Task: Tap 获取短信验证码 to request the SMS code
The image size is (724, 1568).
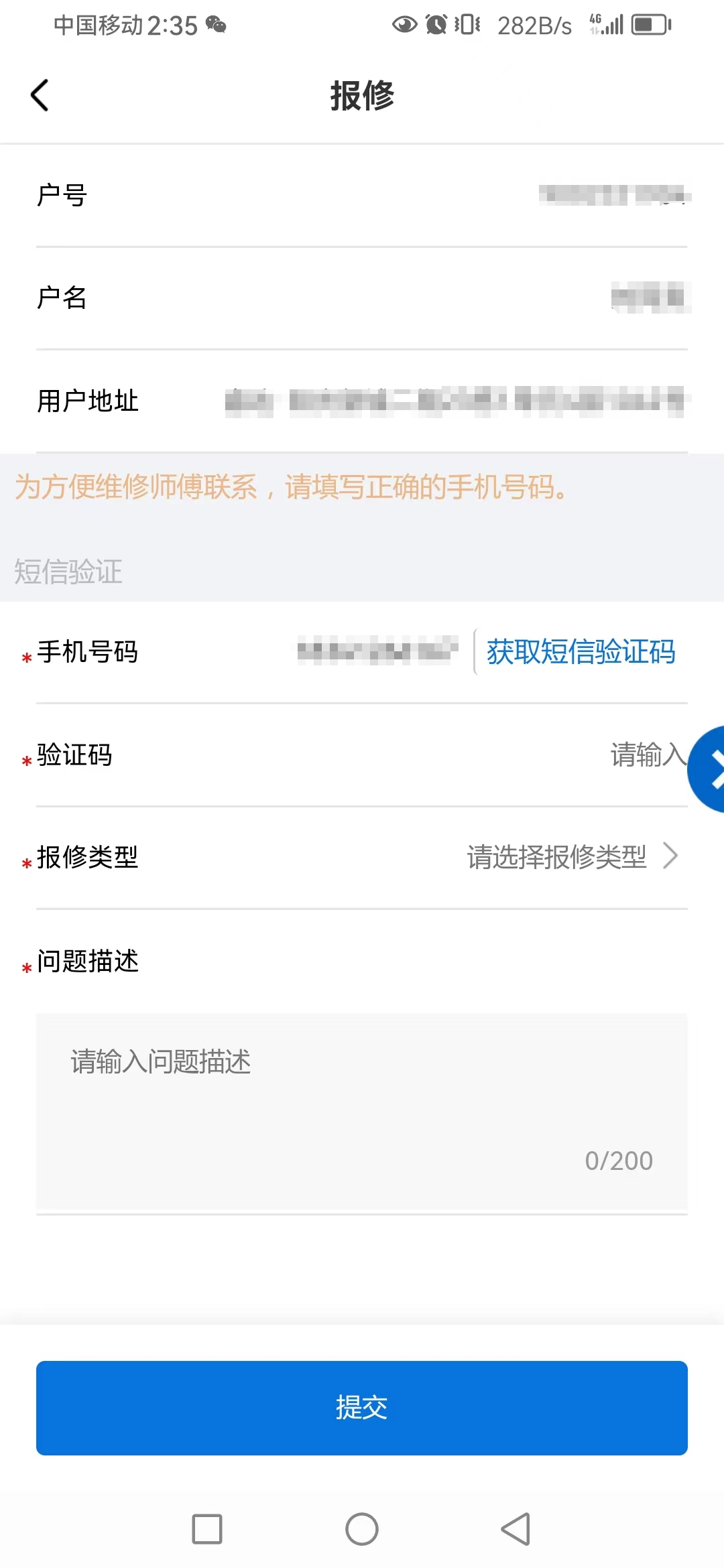Action: pos(581,652)
